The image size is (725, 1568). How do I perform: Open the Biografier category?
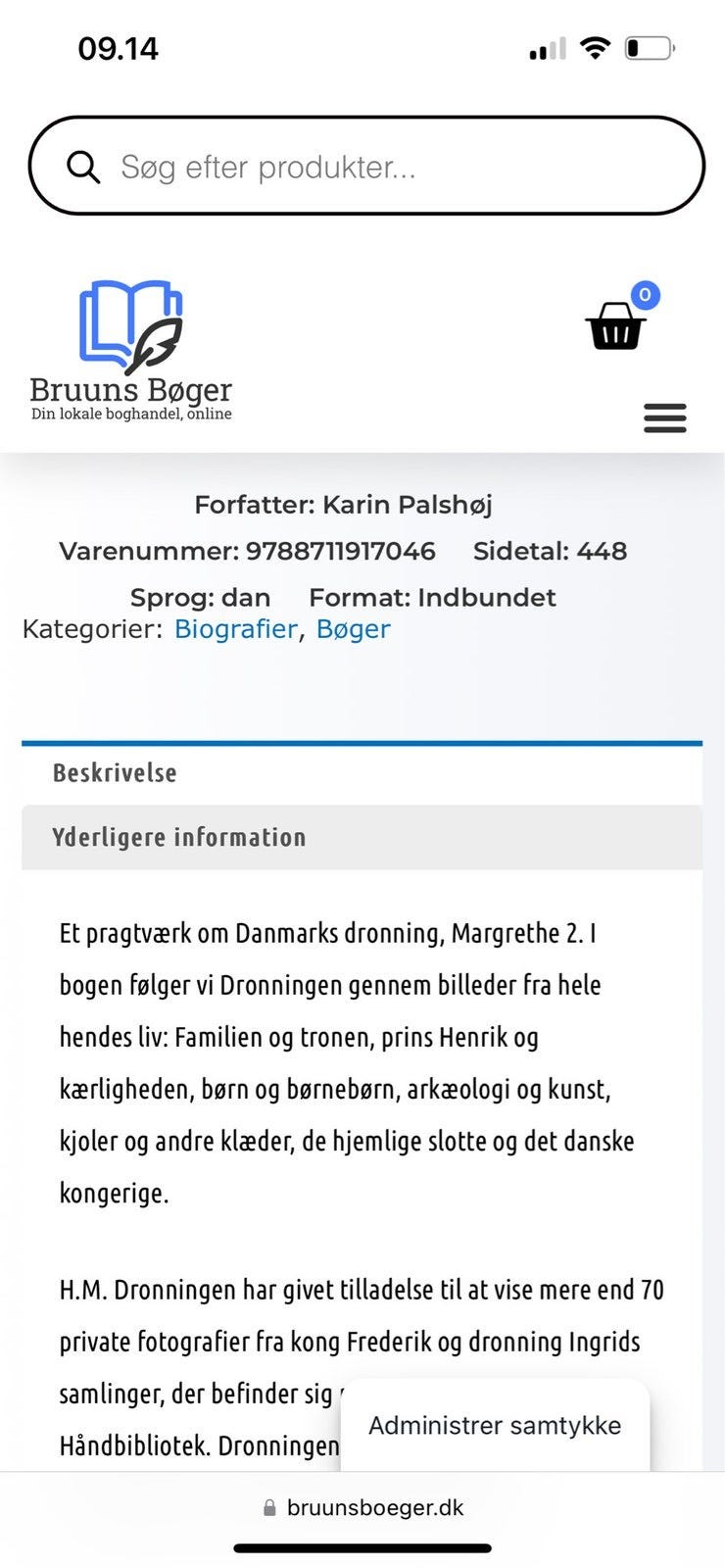[x=235, y=629]
